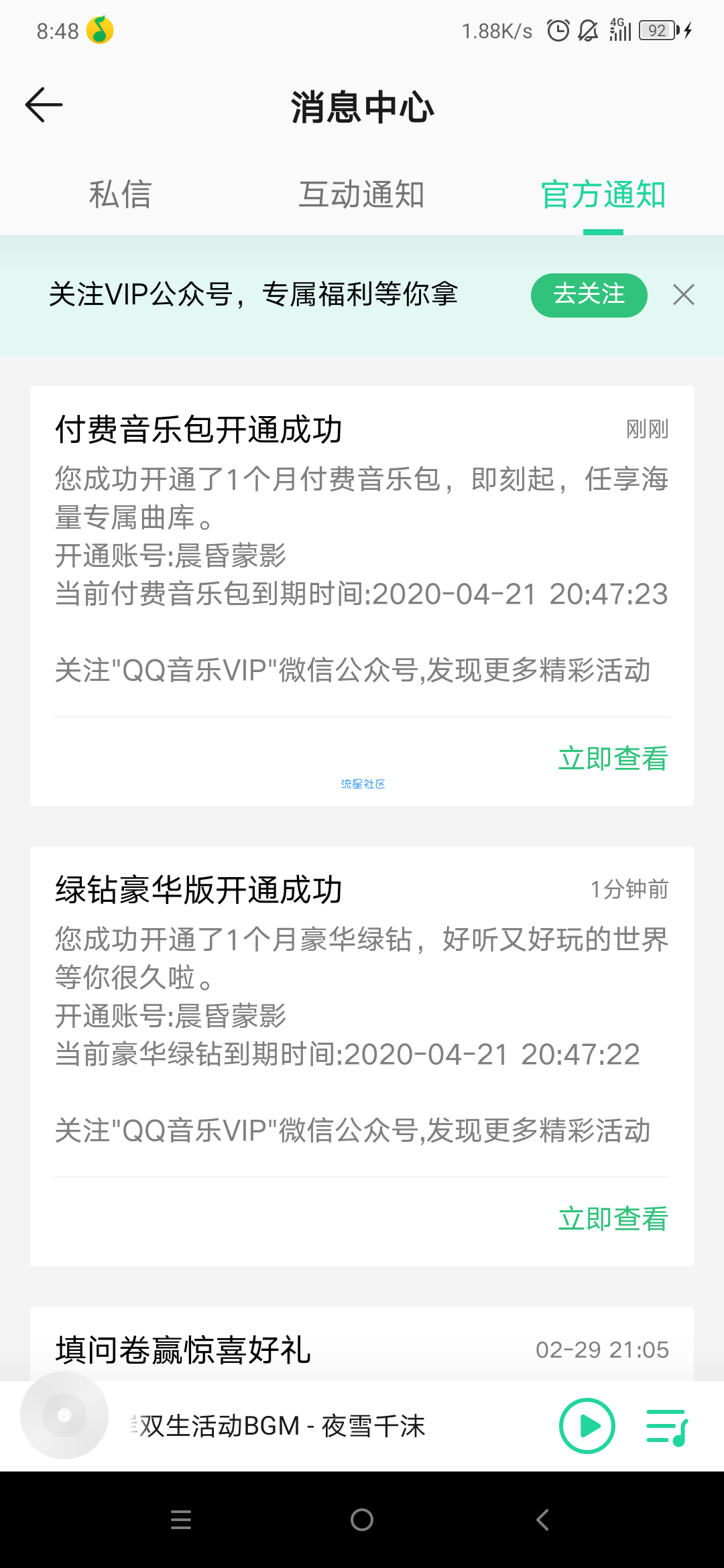Open system recent apps menu
724x1568 pixels.
181,1520
